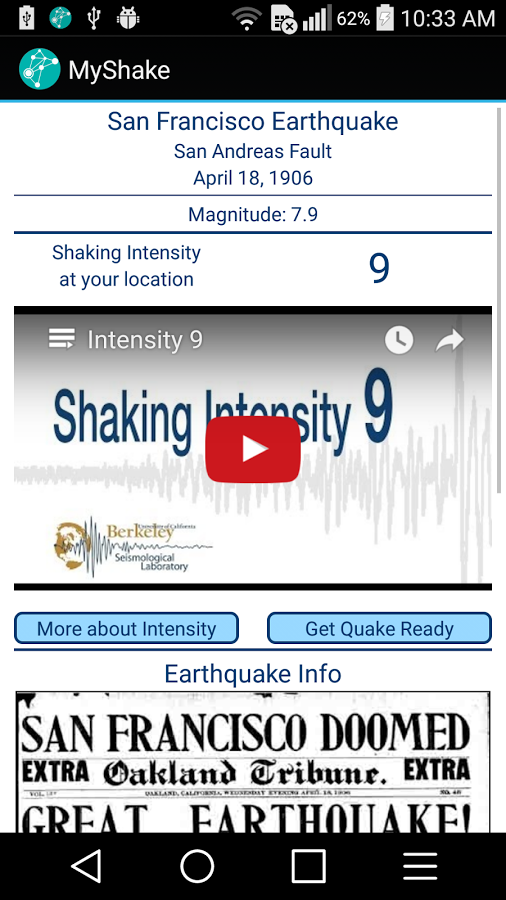Tap the Get Quake Ready button
The image size is (506, 900).
(x=379, y=628)
